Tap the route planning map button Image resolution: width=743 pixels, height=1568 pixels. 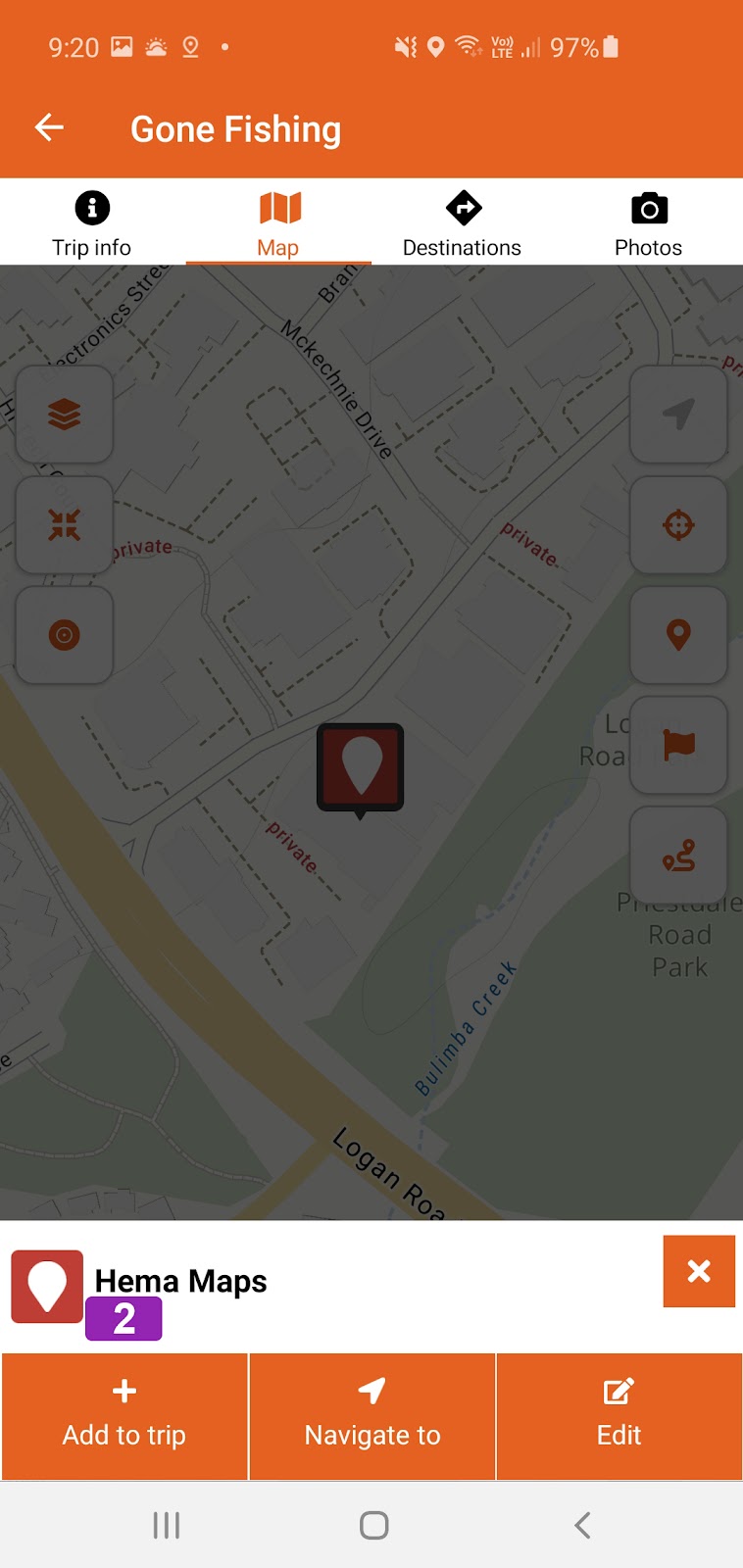[x=678, y=855]
